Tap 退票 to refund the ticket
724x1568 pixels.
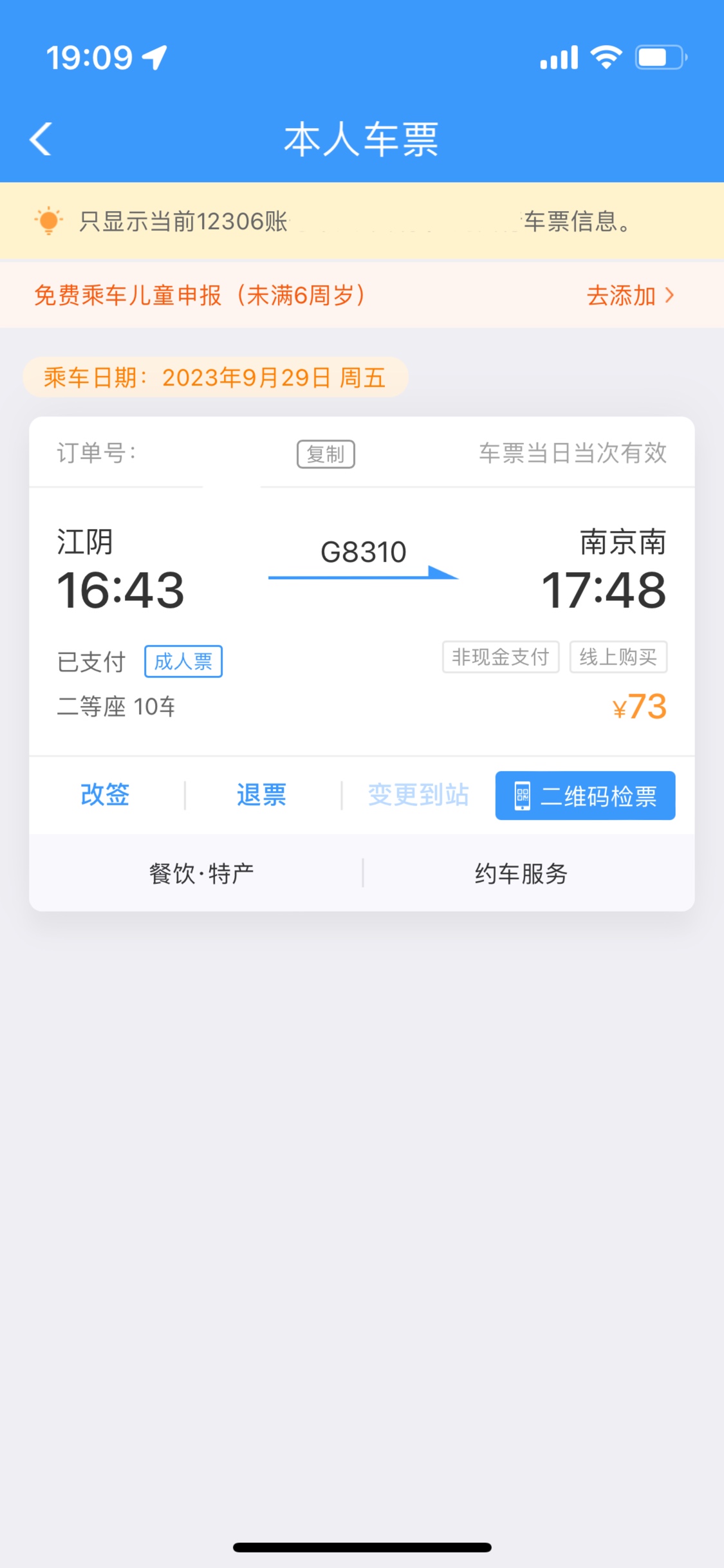coord(261,795)
